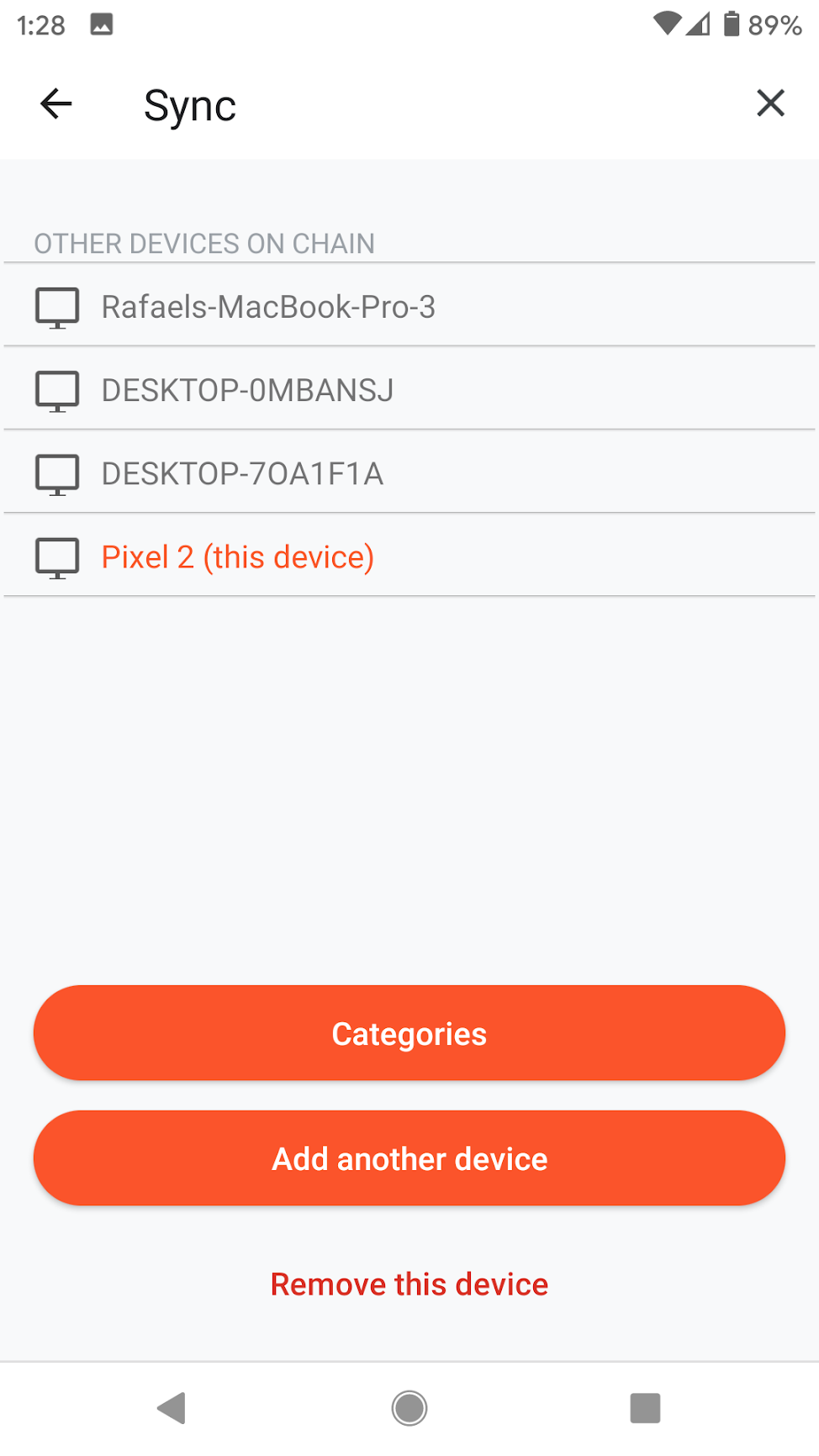Tap the system home button
Image resolution: width=819 pixels, height=1456 pixels.
pos(409,1407)
